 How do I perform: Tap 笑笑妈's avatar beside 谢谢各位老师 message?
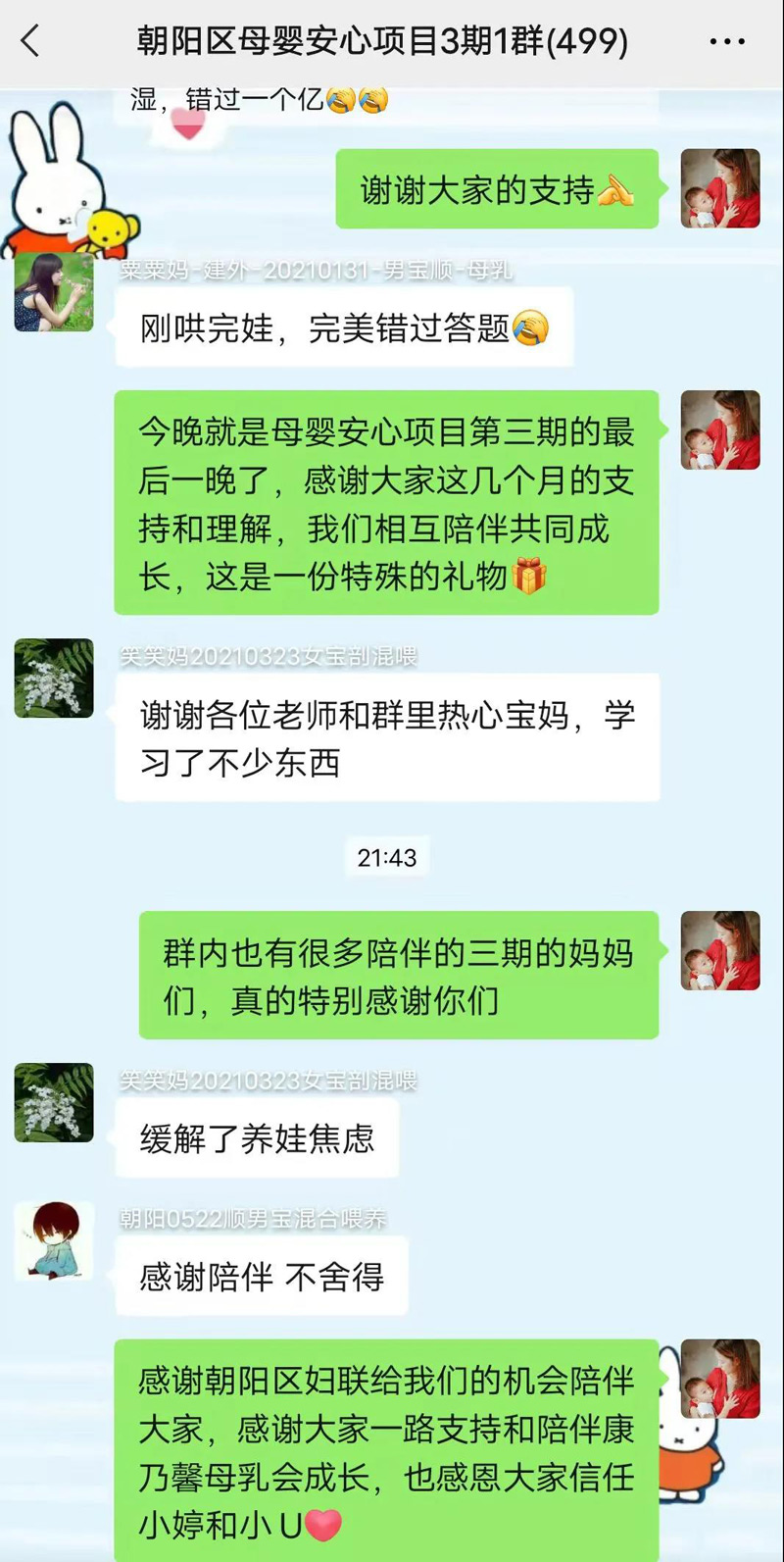[54, 678]
